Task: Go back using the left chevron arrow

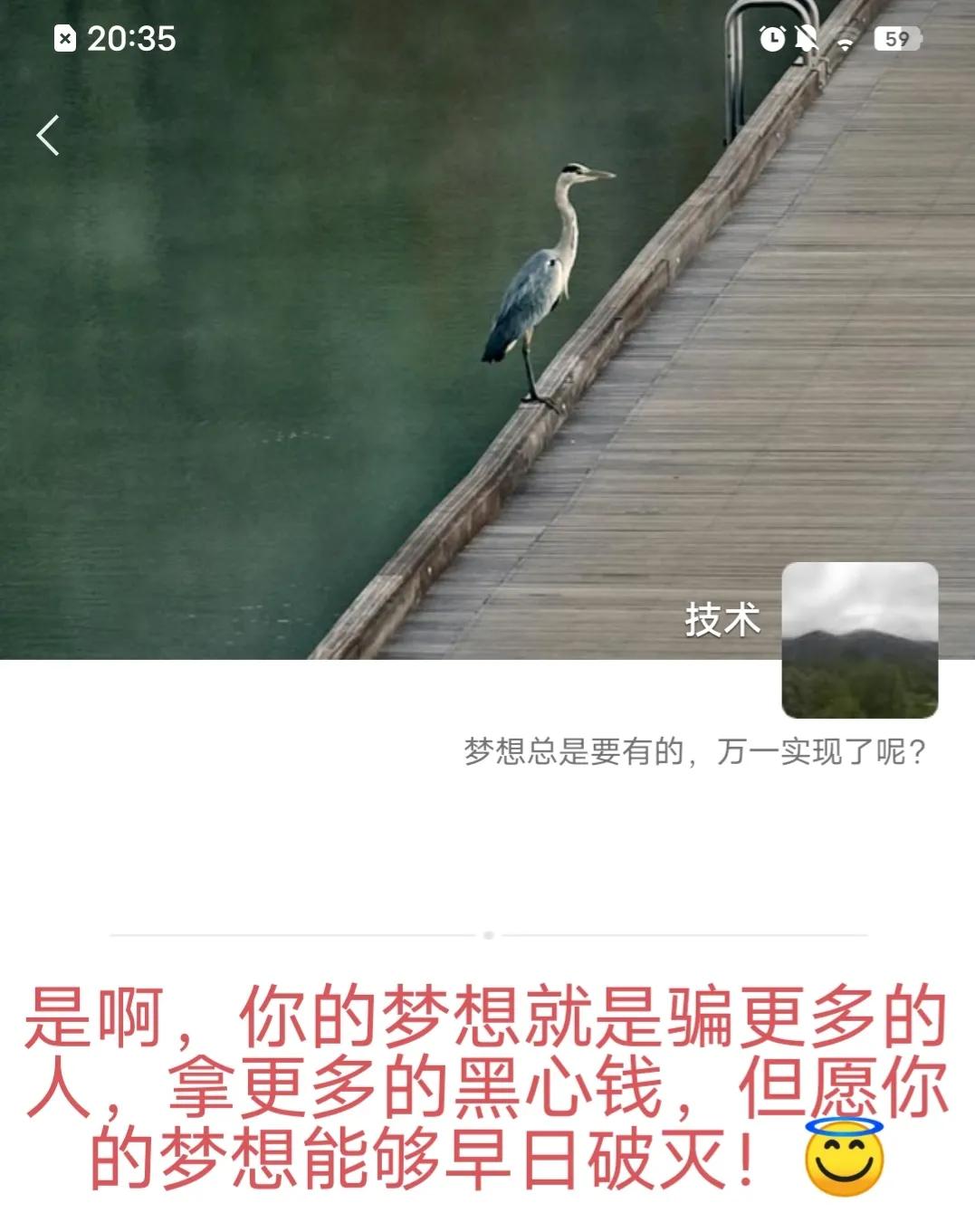Action: (48, 134)
